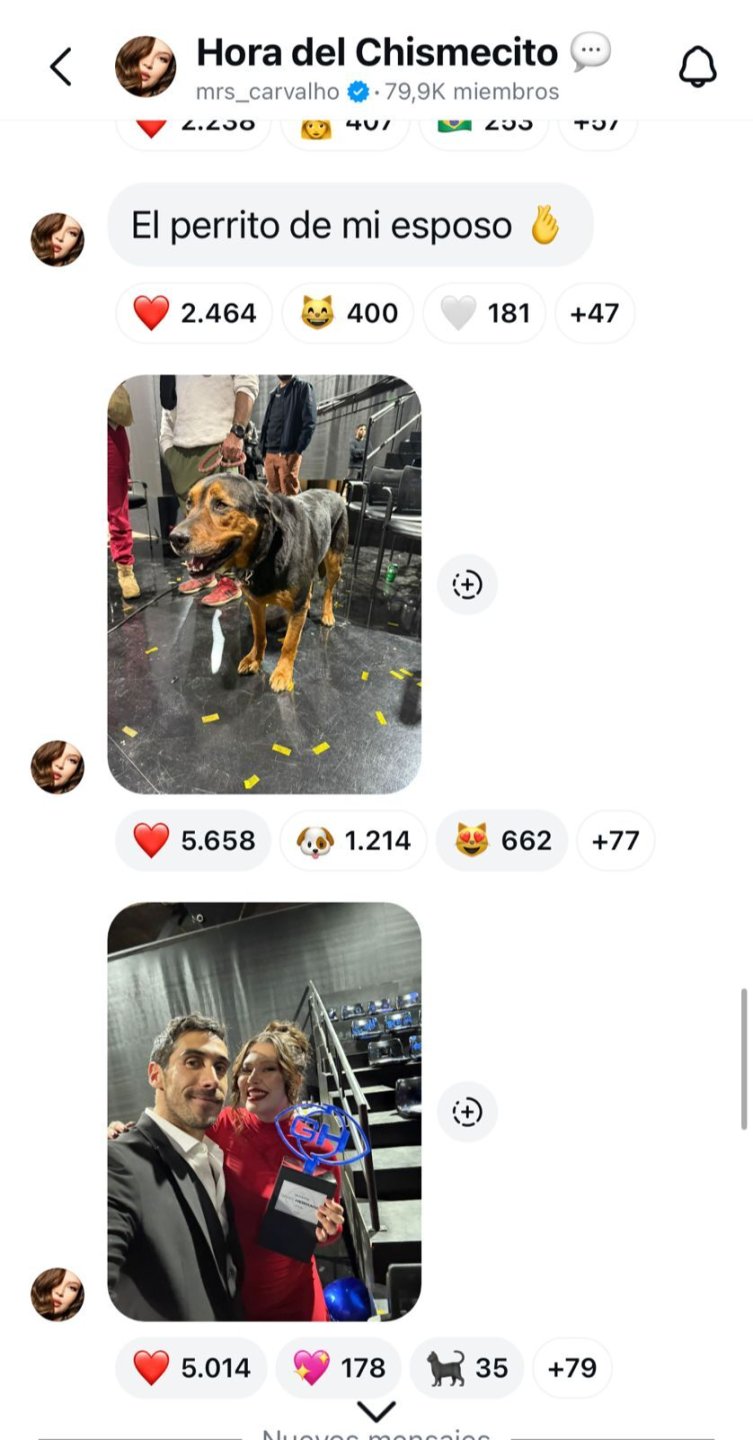Viewport: 753px width, 1440px height.
Task: Show the +79 more reactions
Action: [x=572, y=1367]
